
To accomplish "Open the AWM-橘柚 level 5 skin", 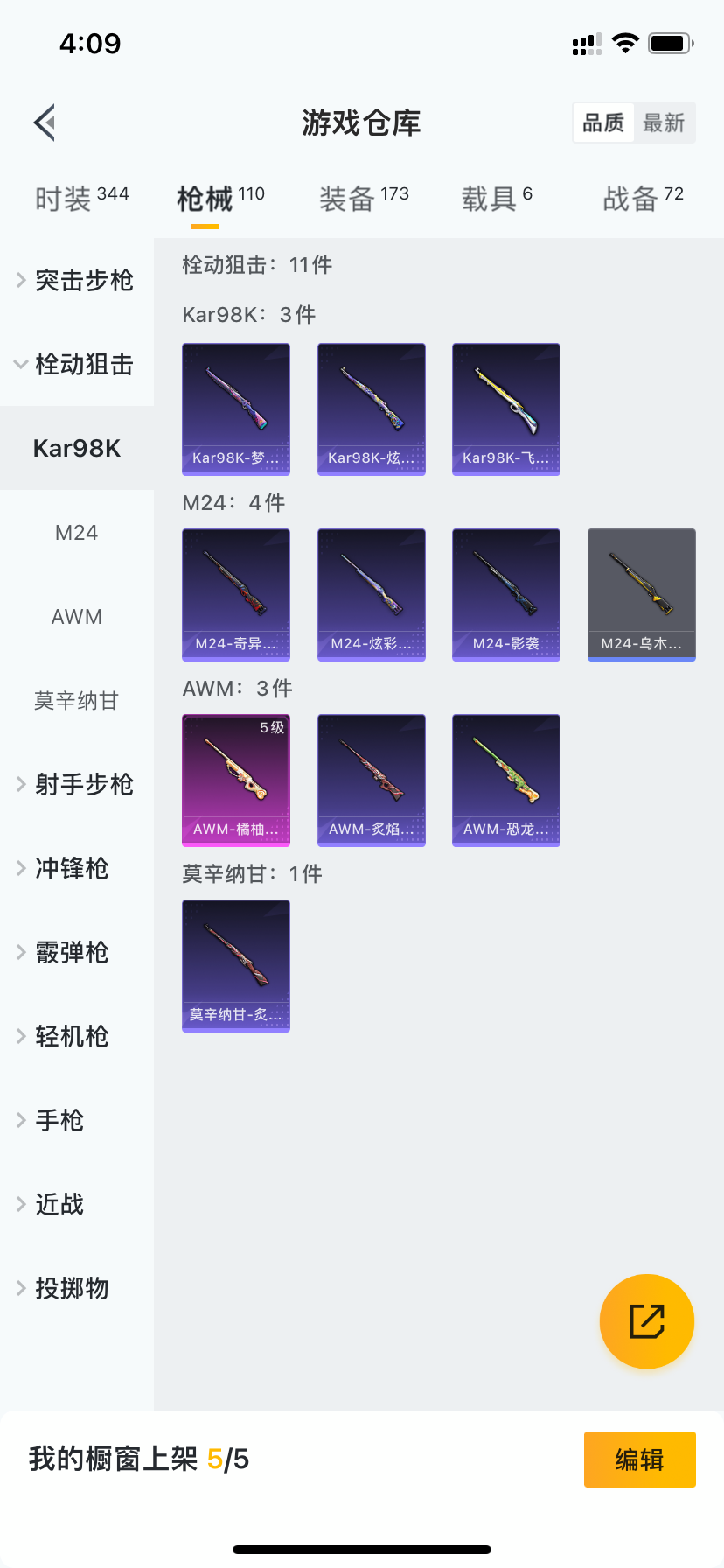I will click(236, 780).
